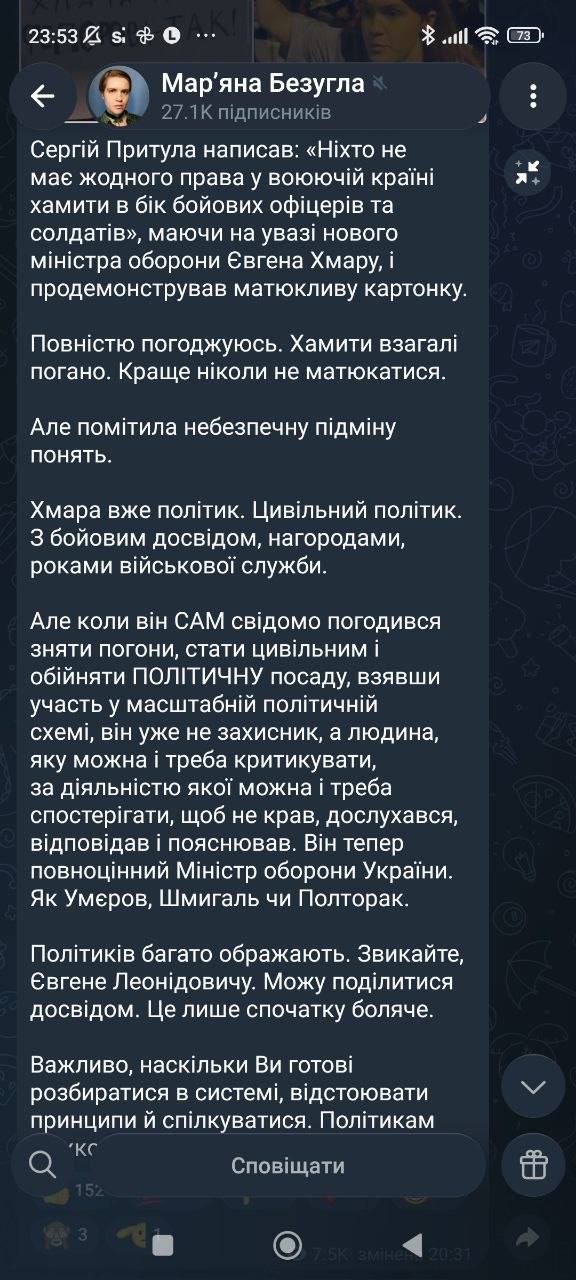Screen dimensions: 576x1280
Task: Forward the post with share arrow
Action: pyautogui.click(x=527, y=1238)
